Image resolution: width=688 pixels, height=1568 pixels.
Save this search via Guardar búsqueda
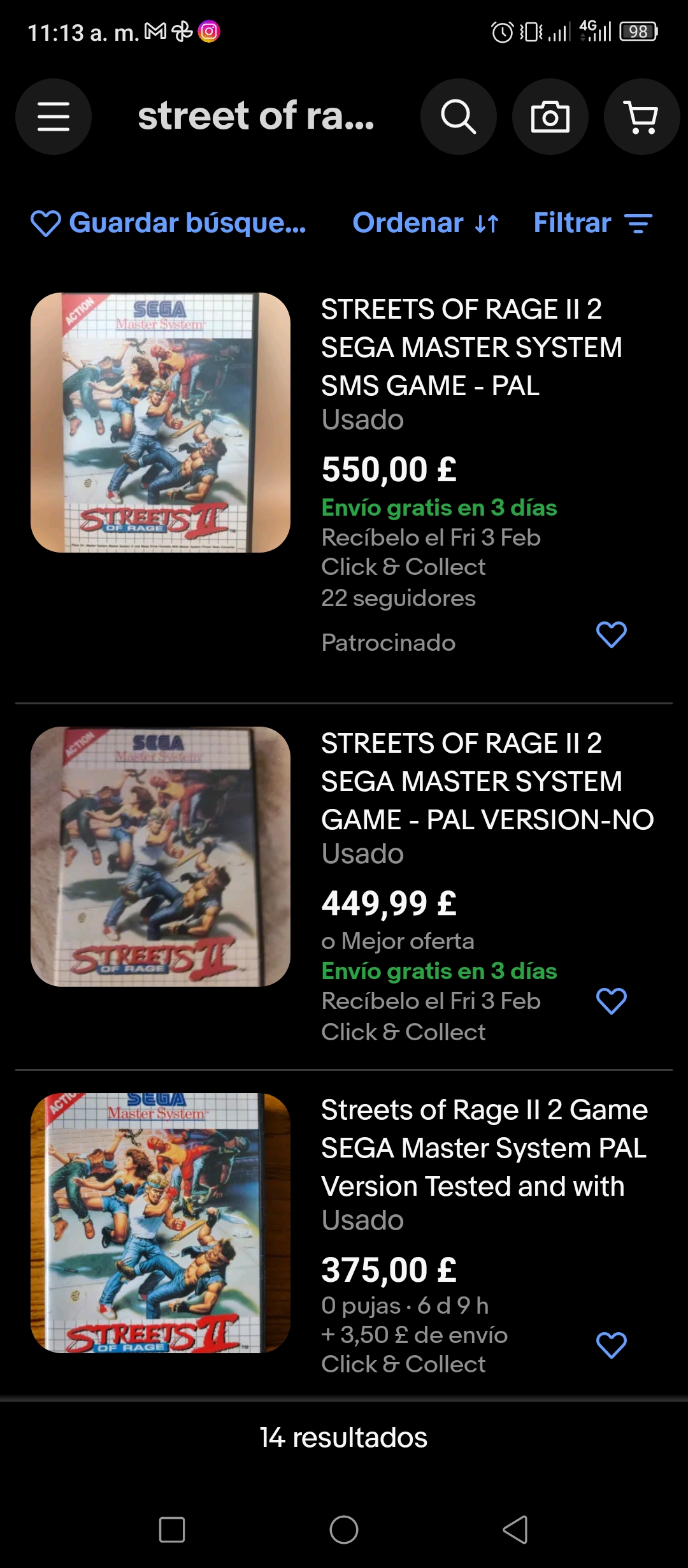coord(169,223)
